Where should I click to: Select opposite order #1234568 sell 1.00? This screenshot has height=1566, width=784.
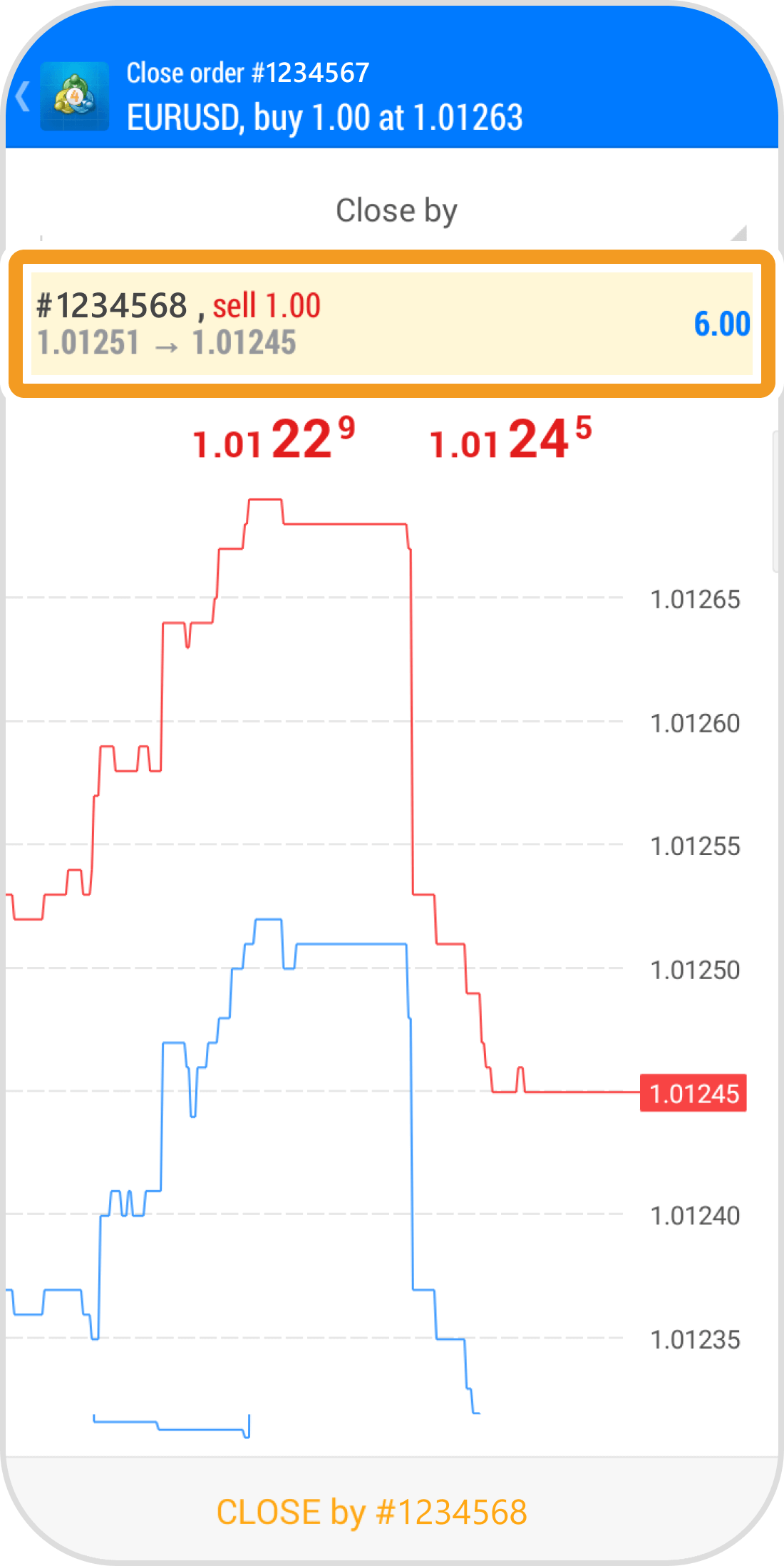click(391, 324)
